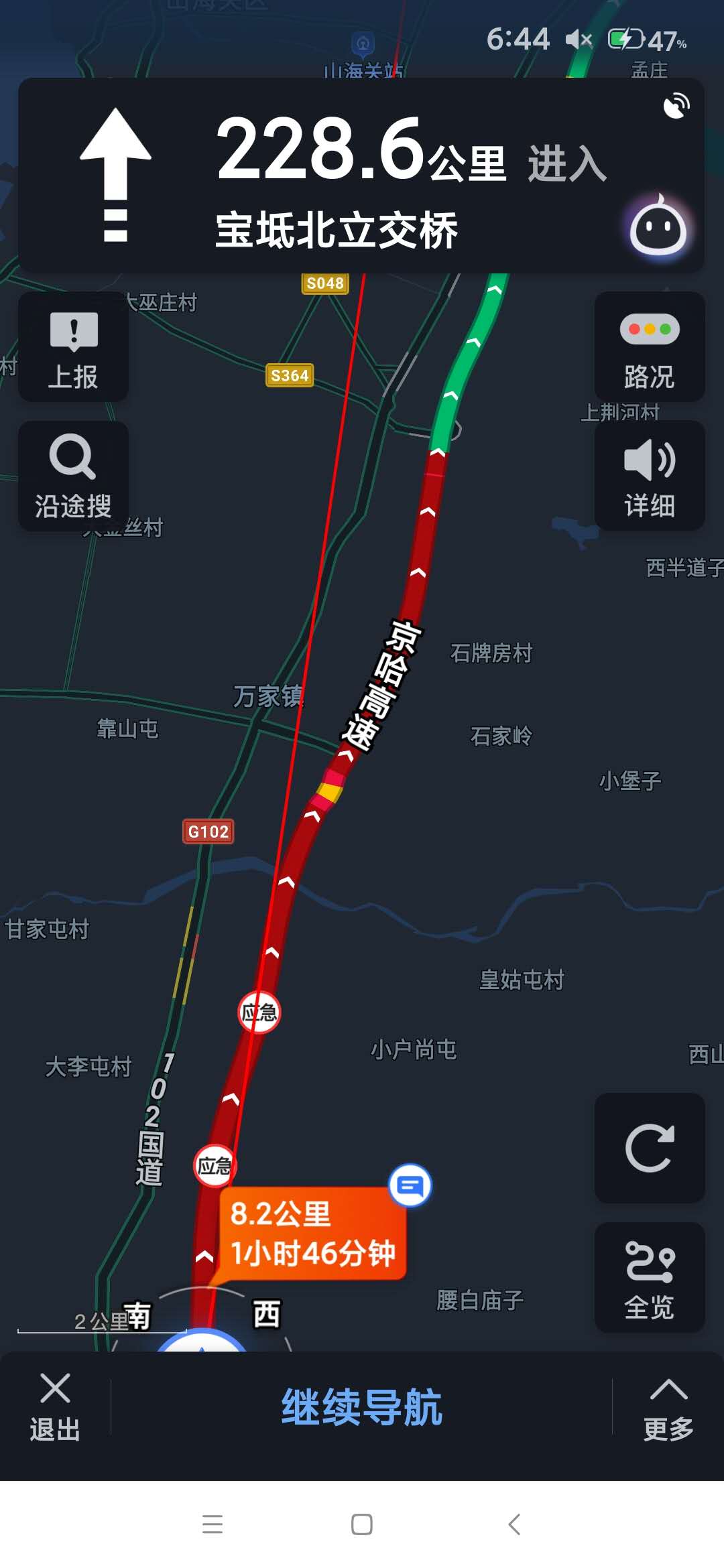This screenshot has width=724, height=1568.
Task: Expand 更多 options
Action: pyautogui.click(x=668, y=1407)
